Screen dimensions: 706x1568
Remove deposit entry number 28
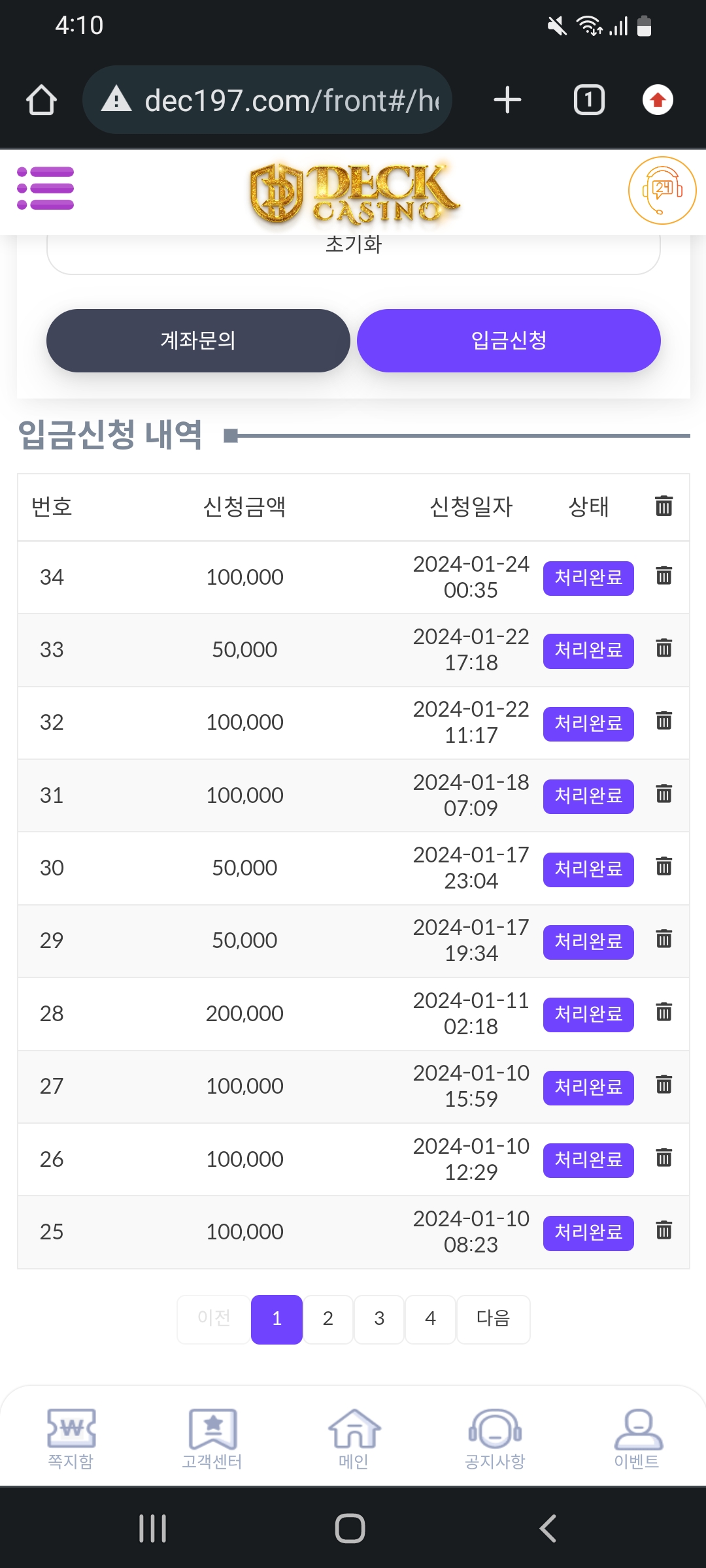(664, 1012)
